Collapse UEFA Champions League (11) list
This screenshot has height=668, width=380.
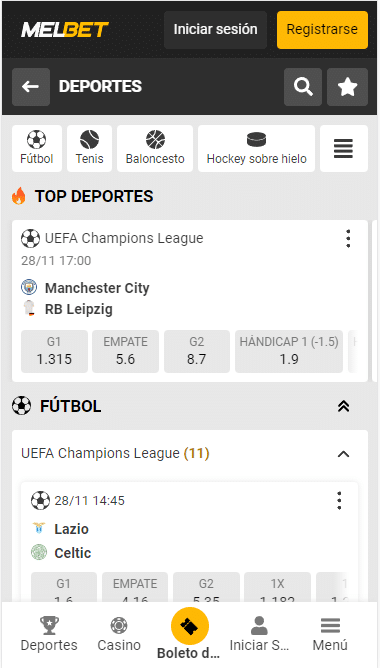pos(343,454)
